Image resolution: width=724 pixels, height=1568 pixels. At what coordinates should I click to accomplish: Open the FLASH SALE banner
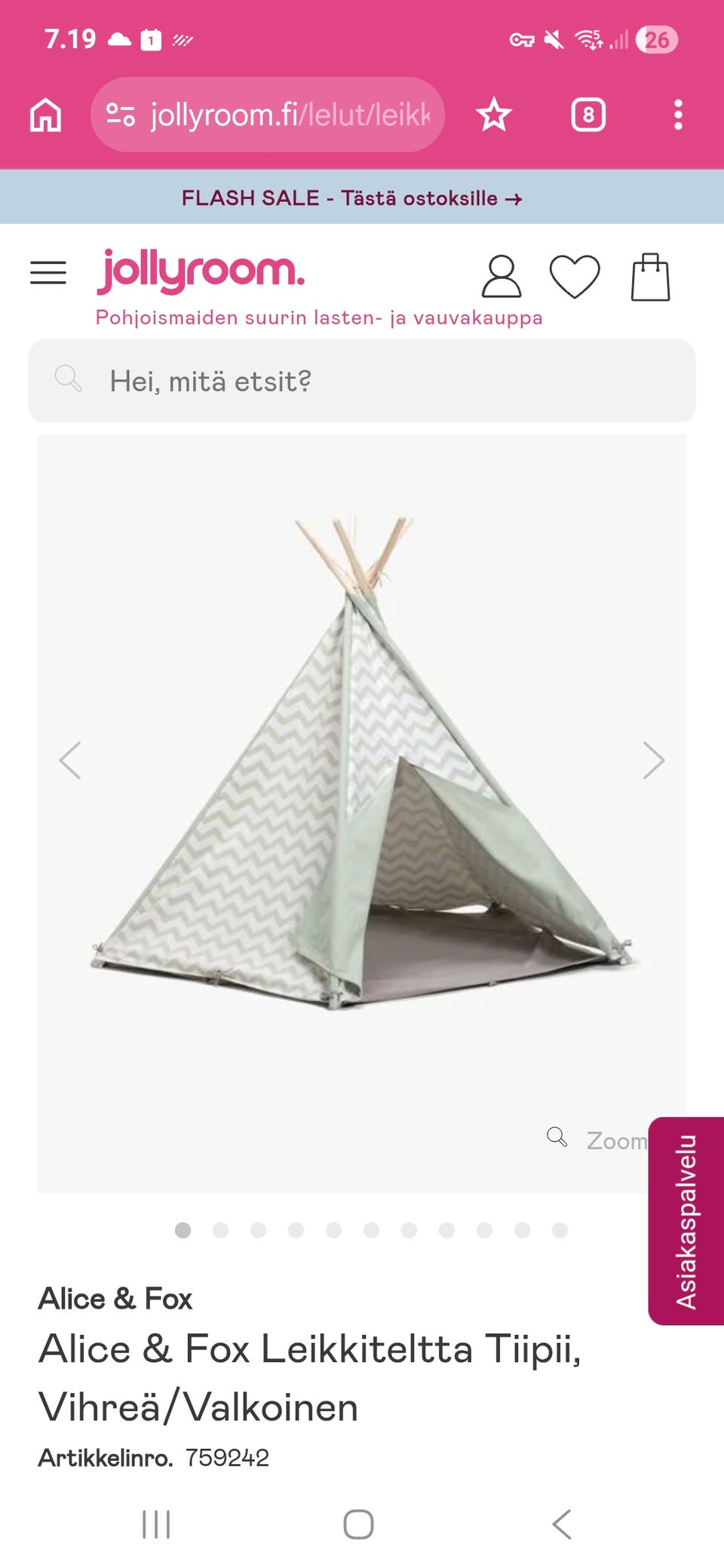tap(351, 198)
